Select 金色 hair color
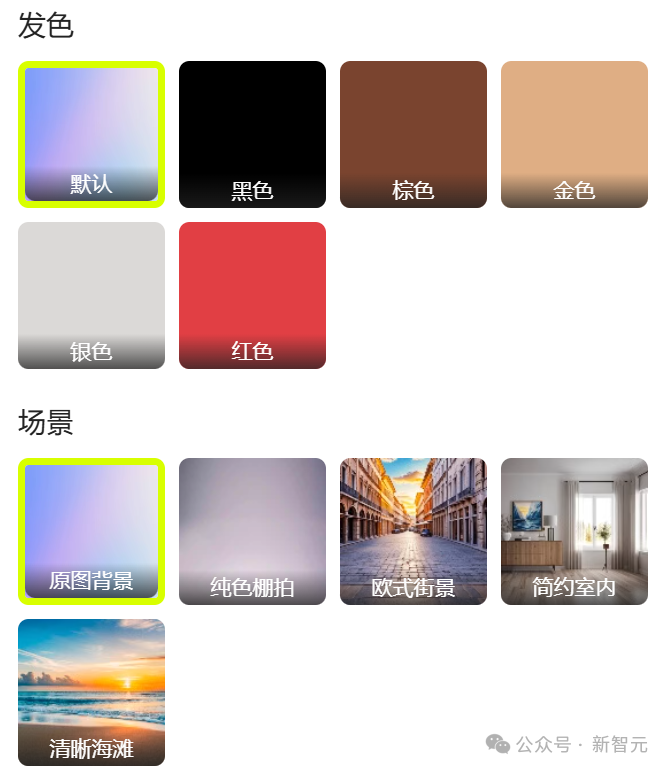Screen dimensions: 669x771 (x=574, y=134)
